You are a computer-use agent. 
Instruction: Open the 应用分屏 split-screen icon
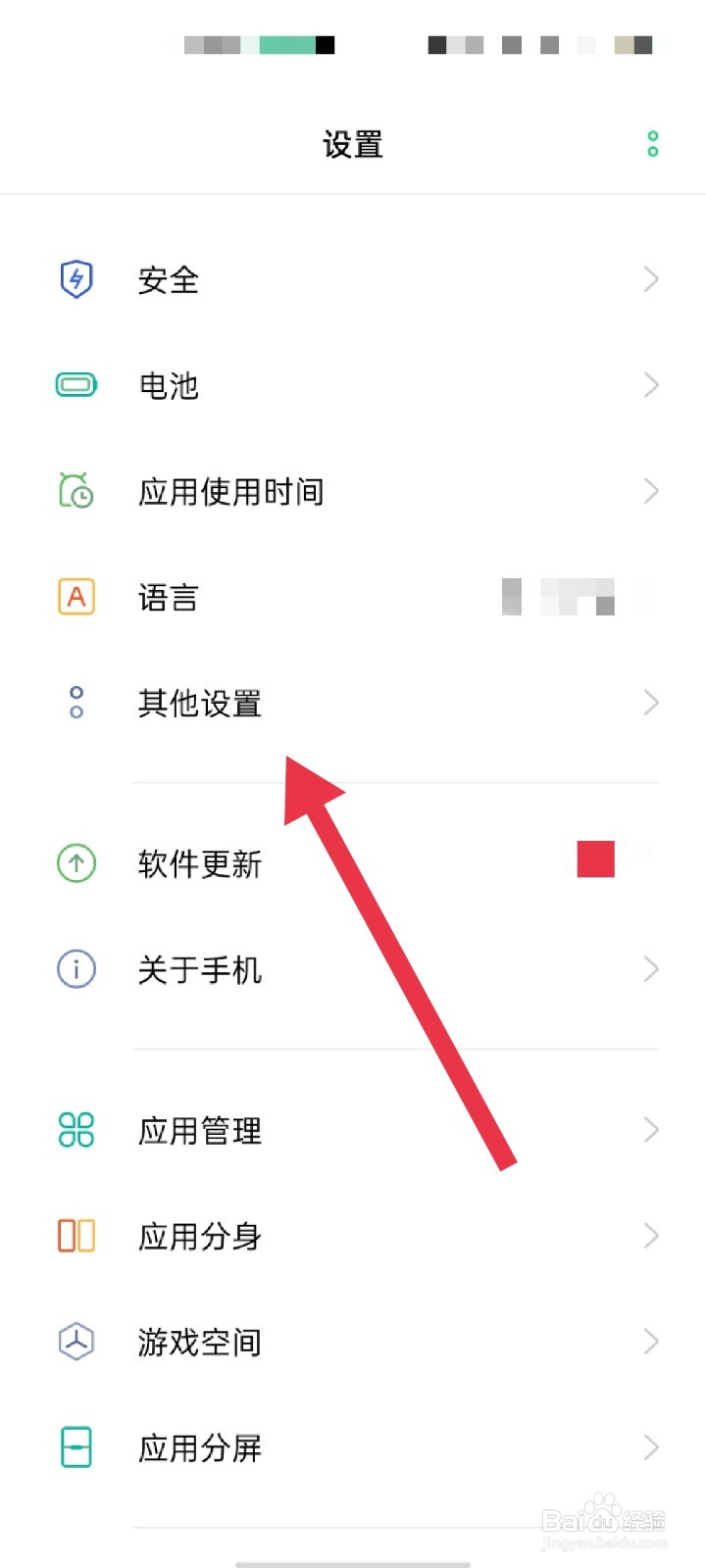click(76, 1447)
